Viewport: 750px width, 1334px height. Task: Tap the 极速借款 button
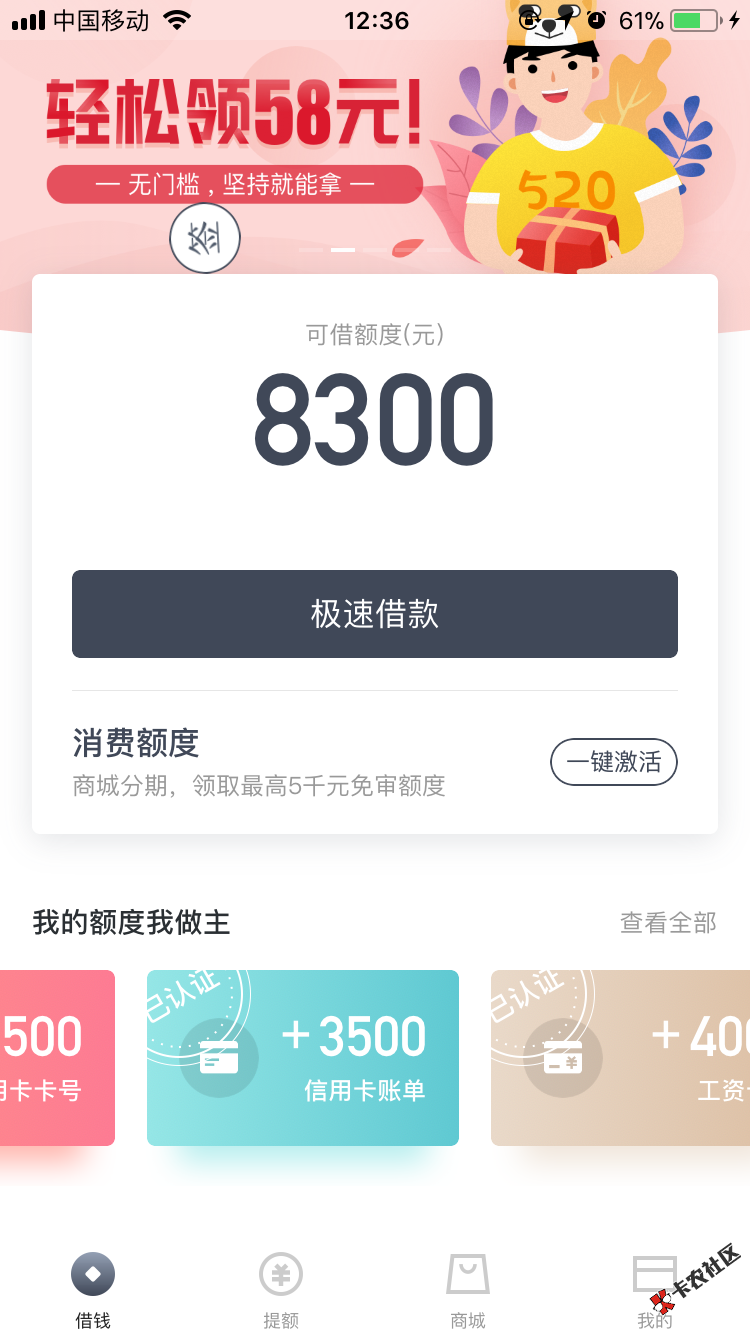375,614
